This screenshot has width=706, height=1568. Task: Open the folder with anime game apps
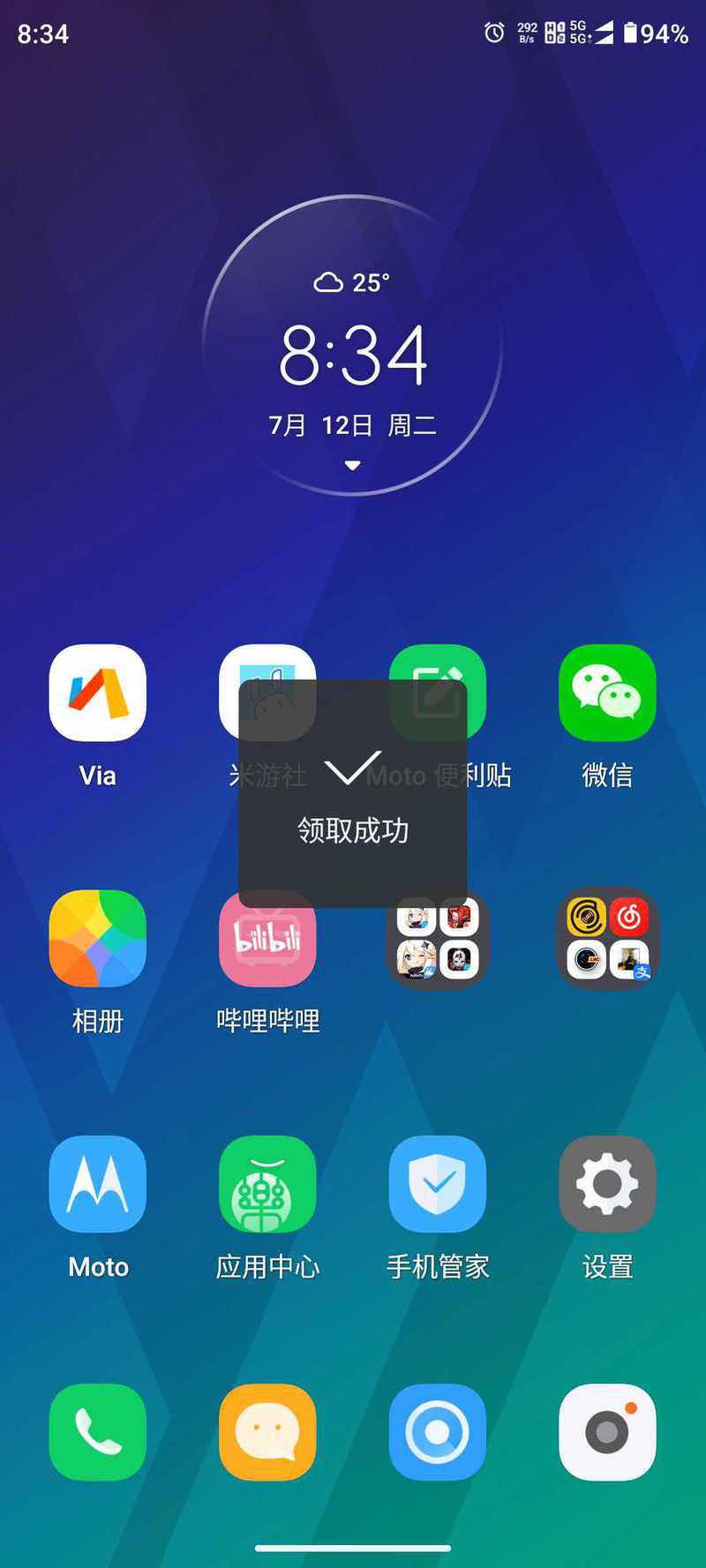point(438,938)
